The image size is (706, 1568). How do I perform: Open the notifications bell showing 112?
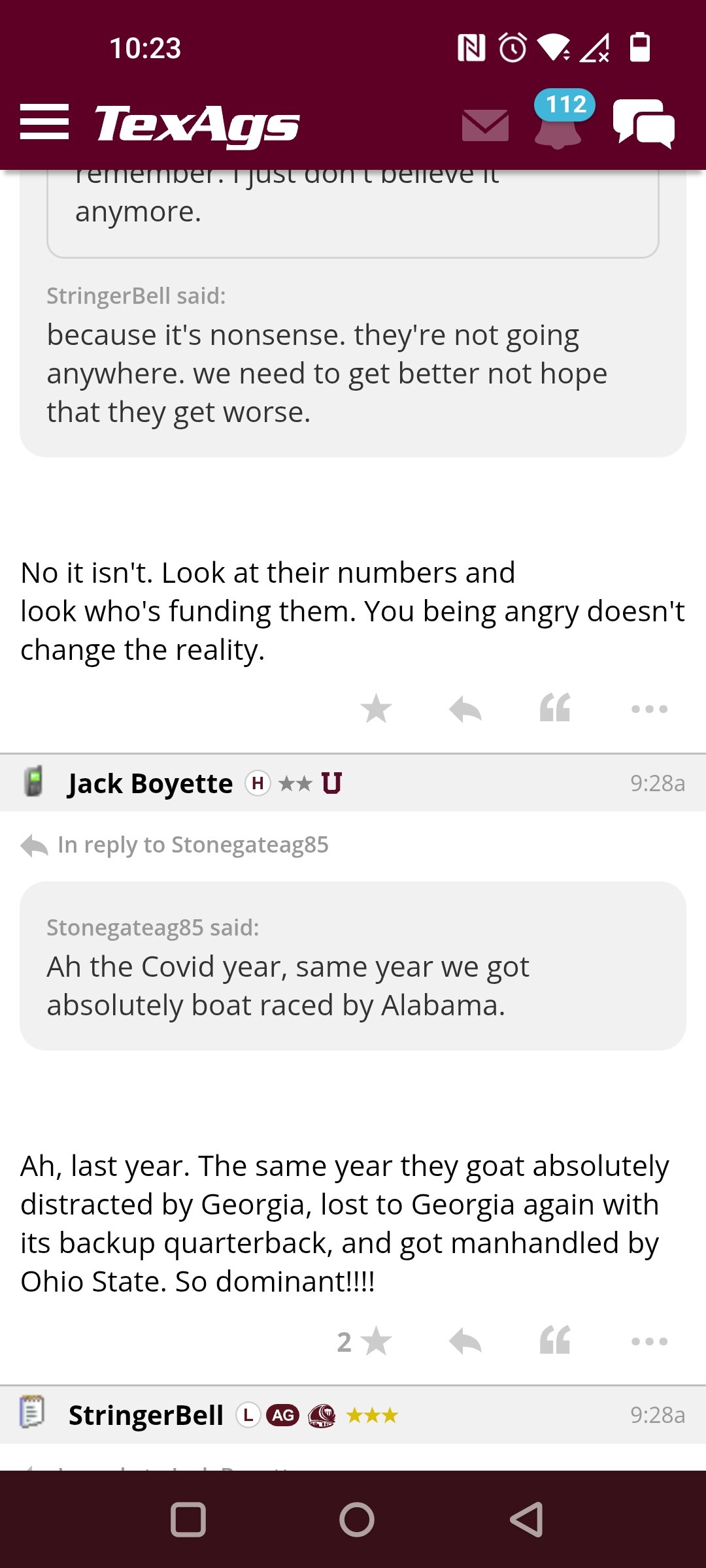[x=560, y=120]
